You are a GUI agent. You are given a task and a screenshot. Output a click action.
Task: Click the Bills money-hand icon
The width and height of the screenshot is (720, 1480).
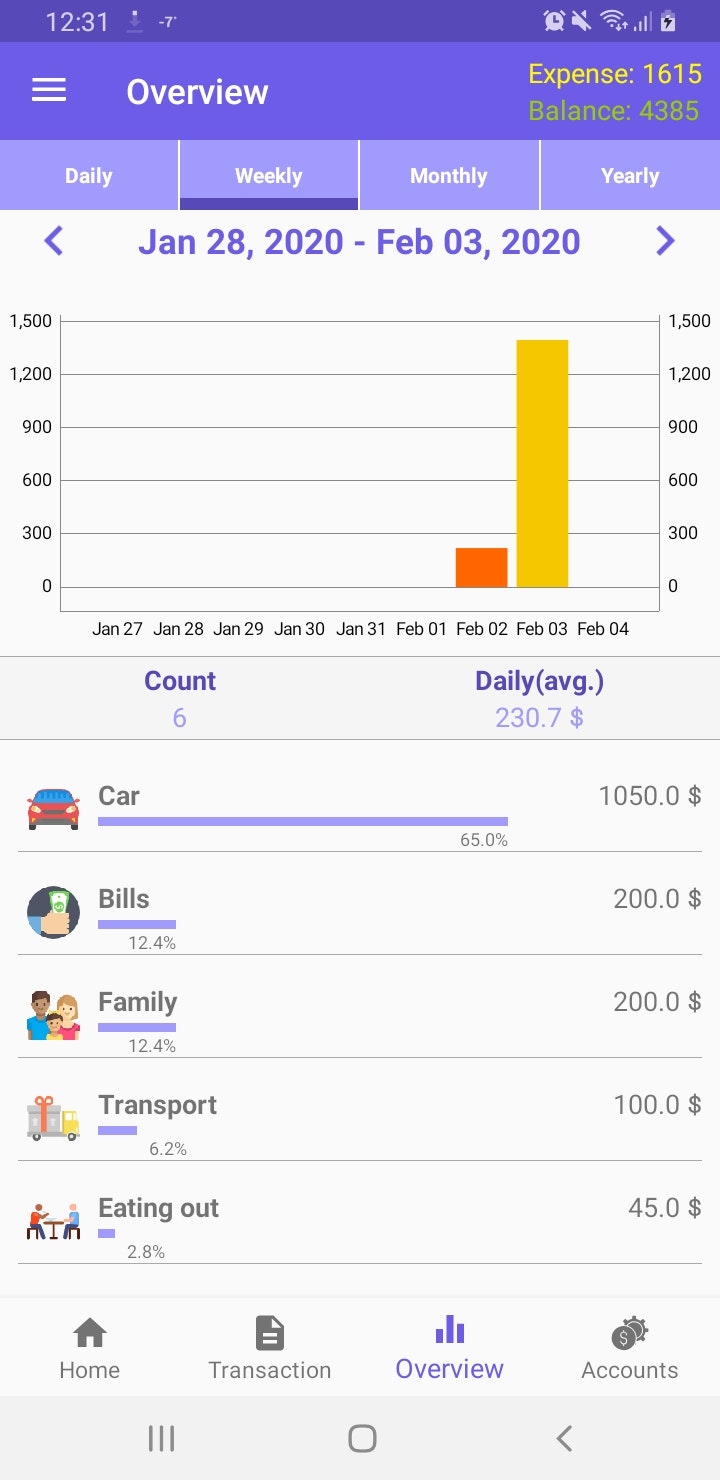point(53,911)
